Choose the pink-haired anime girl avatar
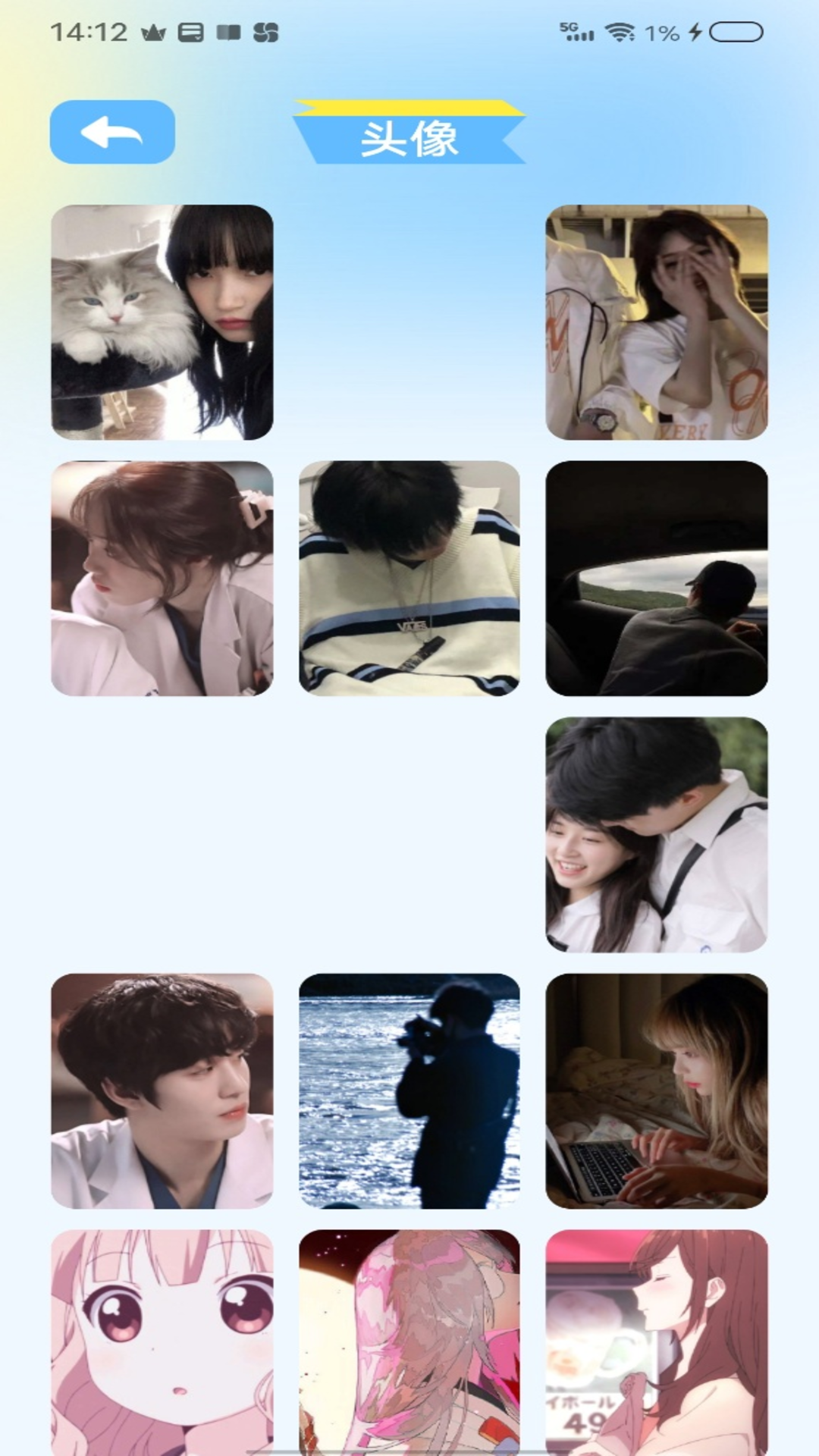The image size is (819, 1456). point(162,1341)
